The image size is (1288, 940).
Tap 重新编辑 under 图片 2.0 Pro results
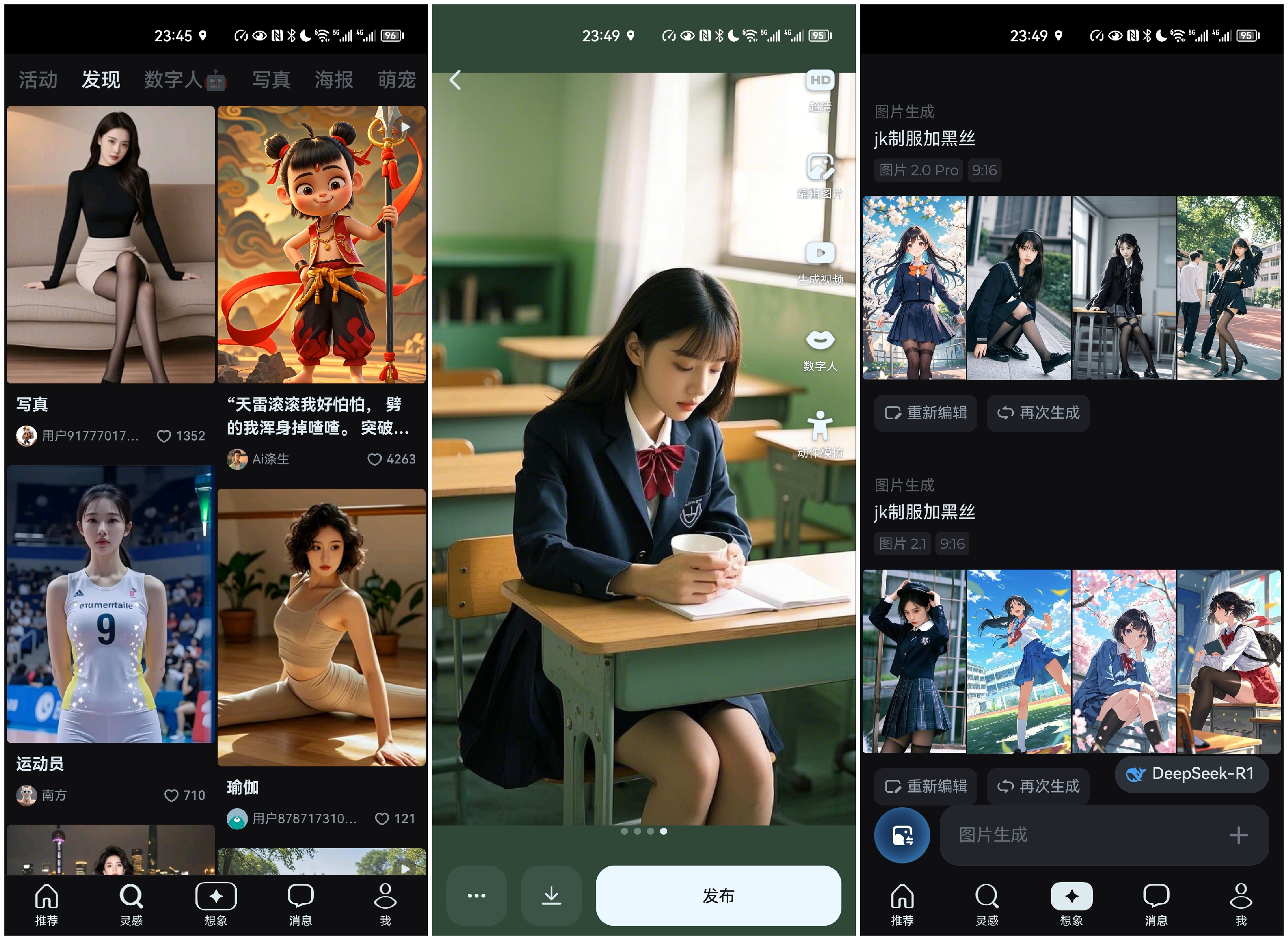925,413
